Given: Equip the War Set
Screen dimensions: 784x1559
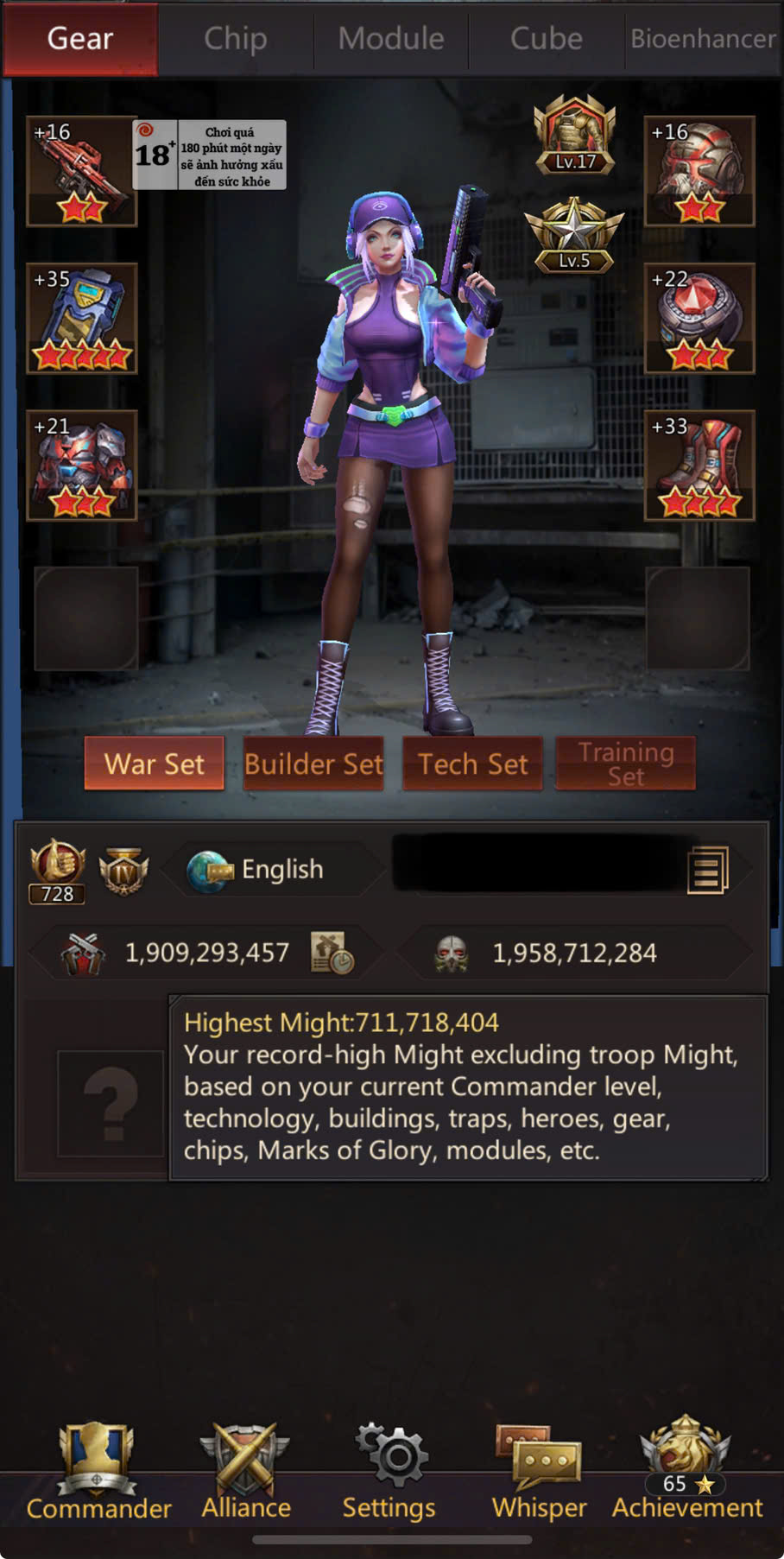Looking at the screenshot, I should pyautogui.click(x=155, y=764).
